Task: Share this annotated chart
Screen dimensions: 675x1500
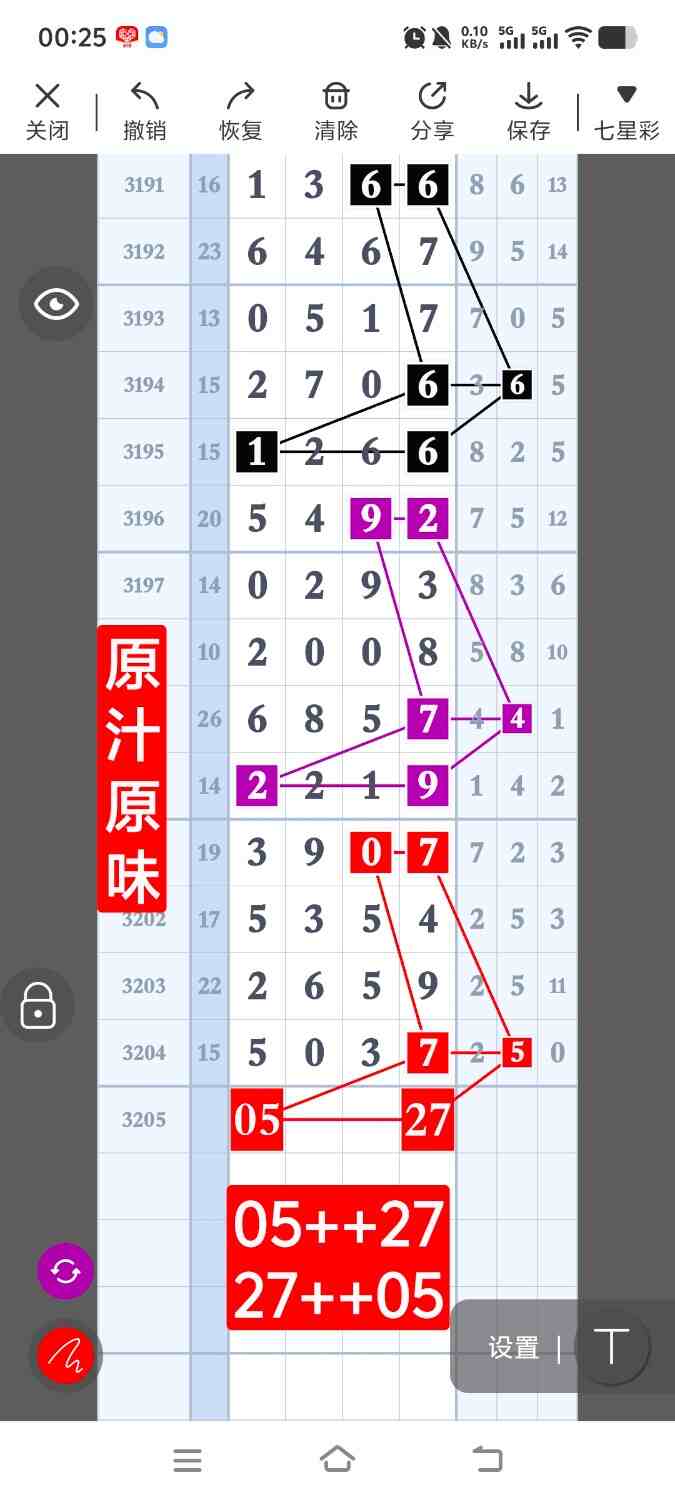Action: click(432, 111)
